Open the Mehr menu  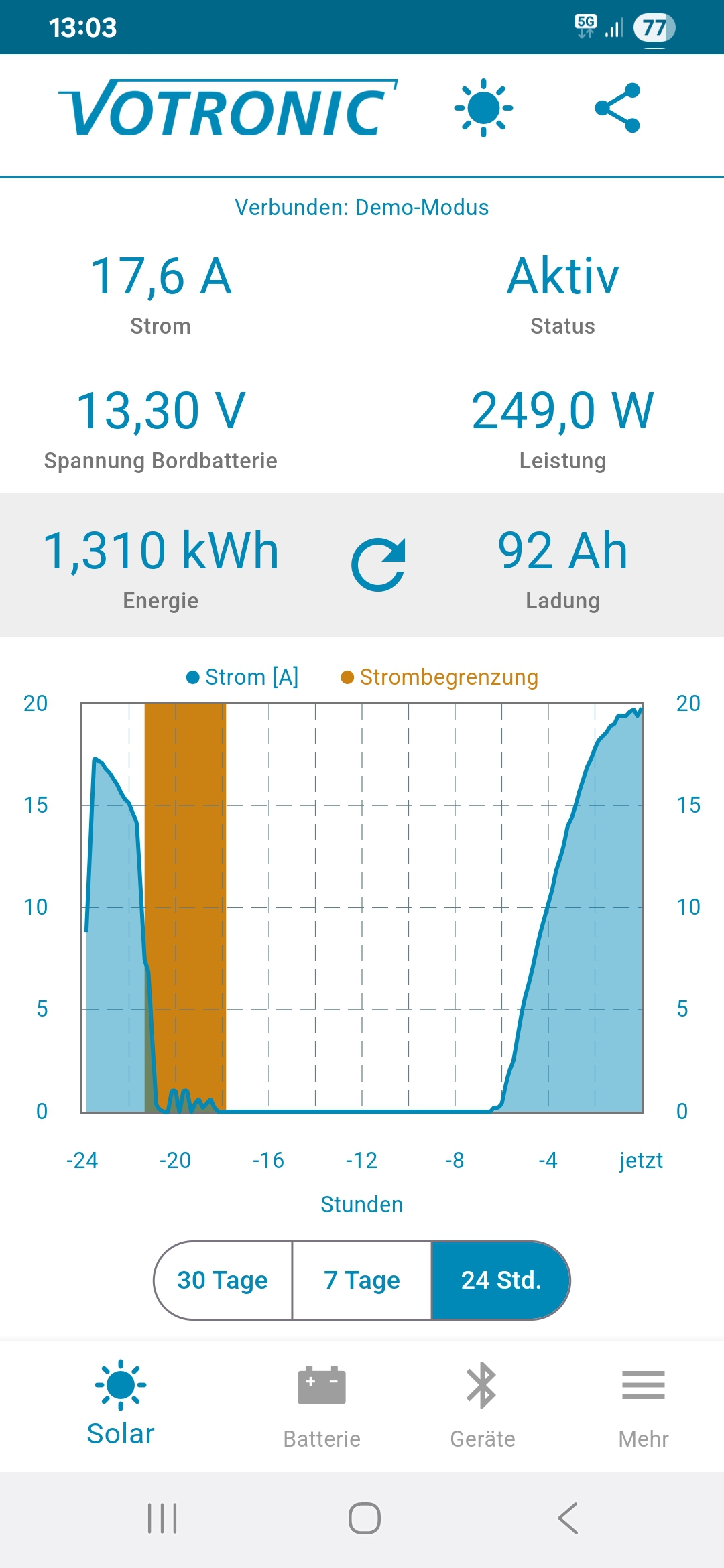pyautogui.click(x=644, y=1406)
